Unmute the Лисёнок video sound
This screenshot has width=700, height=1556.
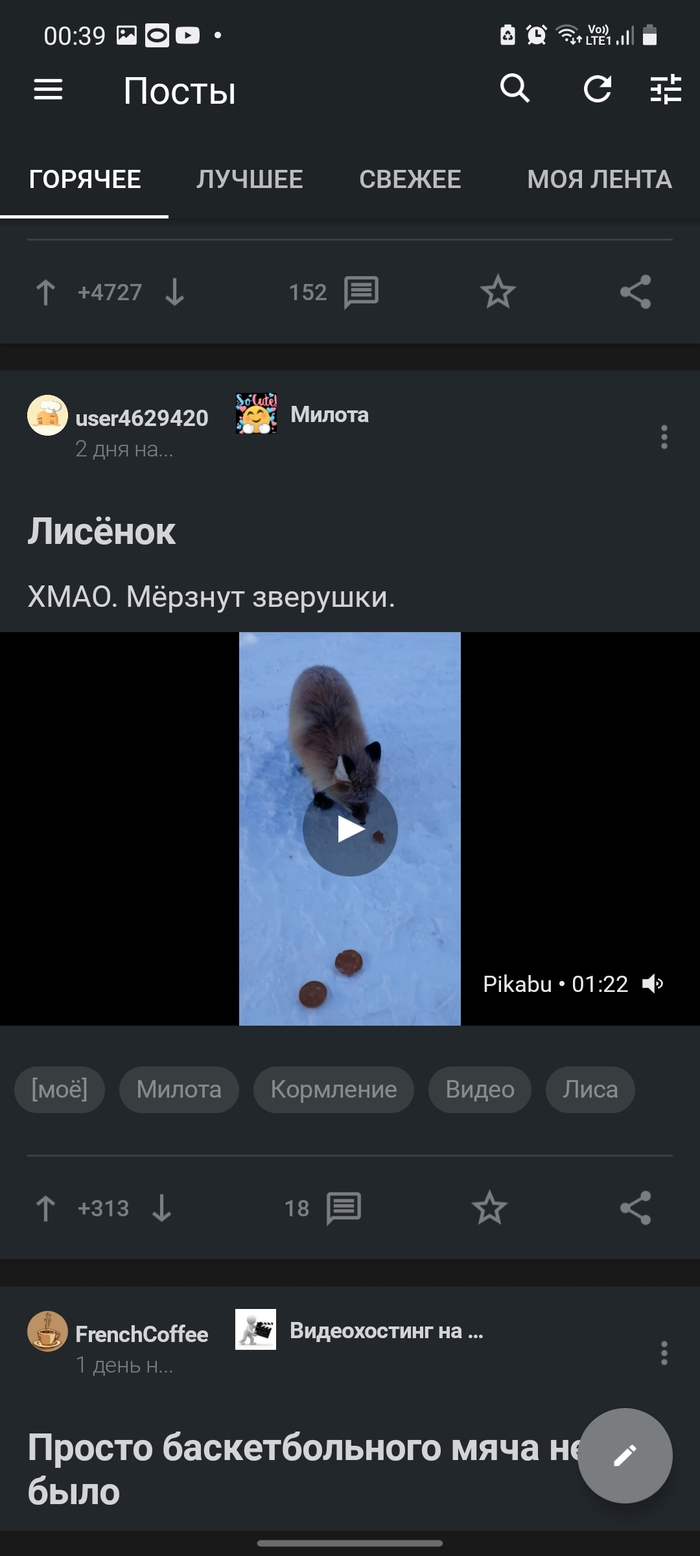(x=653, y=984)
